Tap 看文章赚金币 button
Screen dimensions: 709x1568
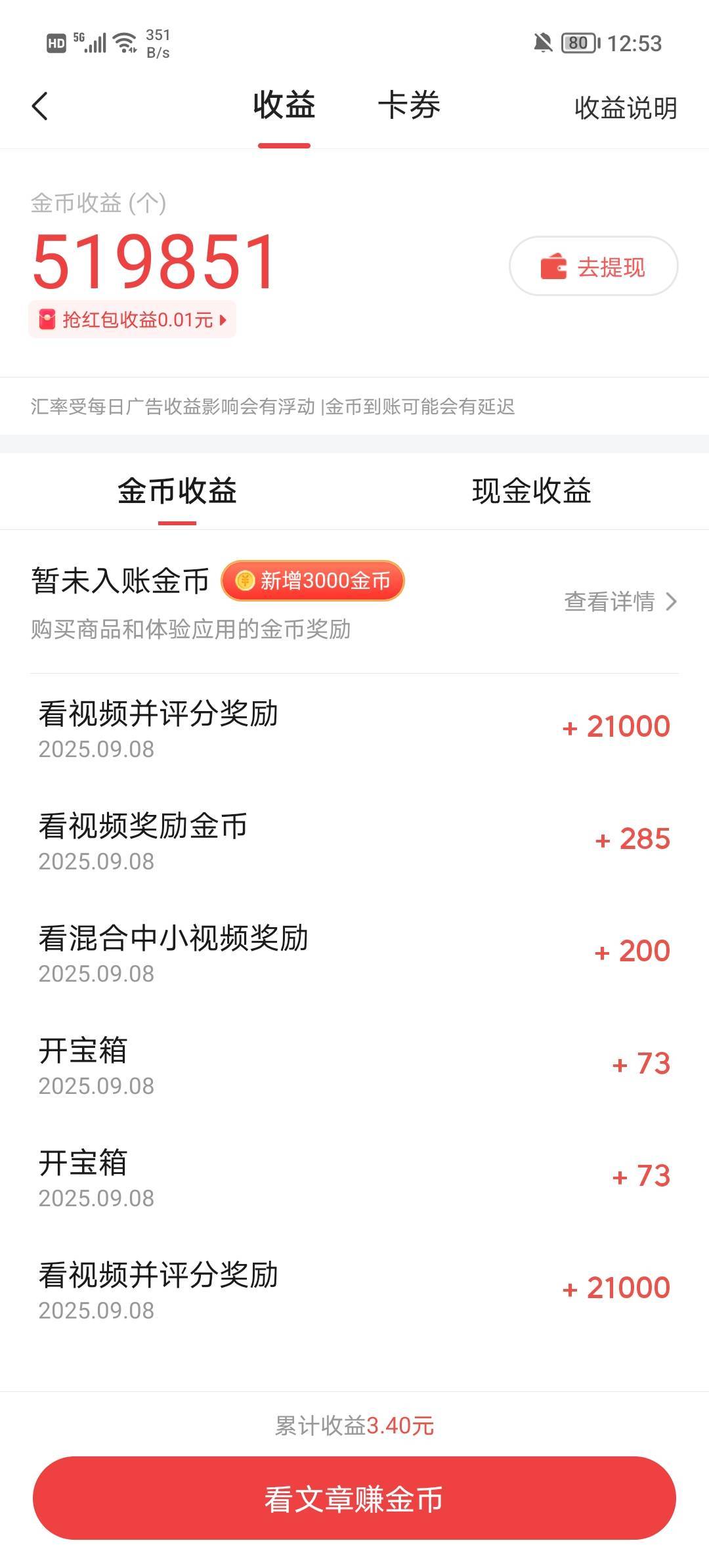point(354,1500)
